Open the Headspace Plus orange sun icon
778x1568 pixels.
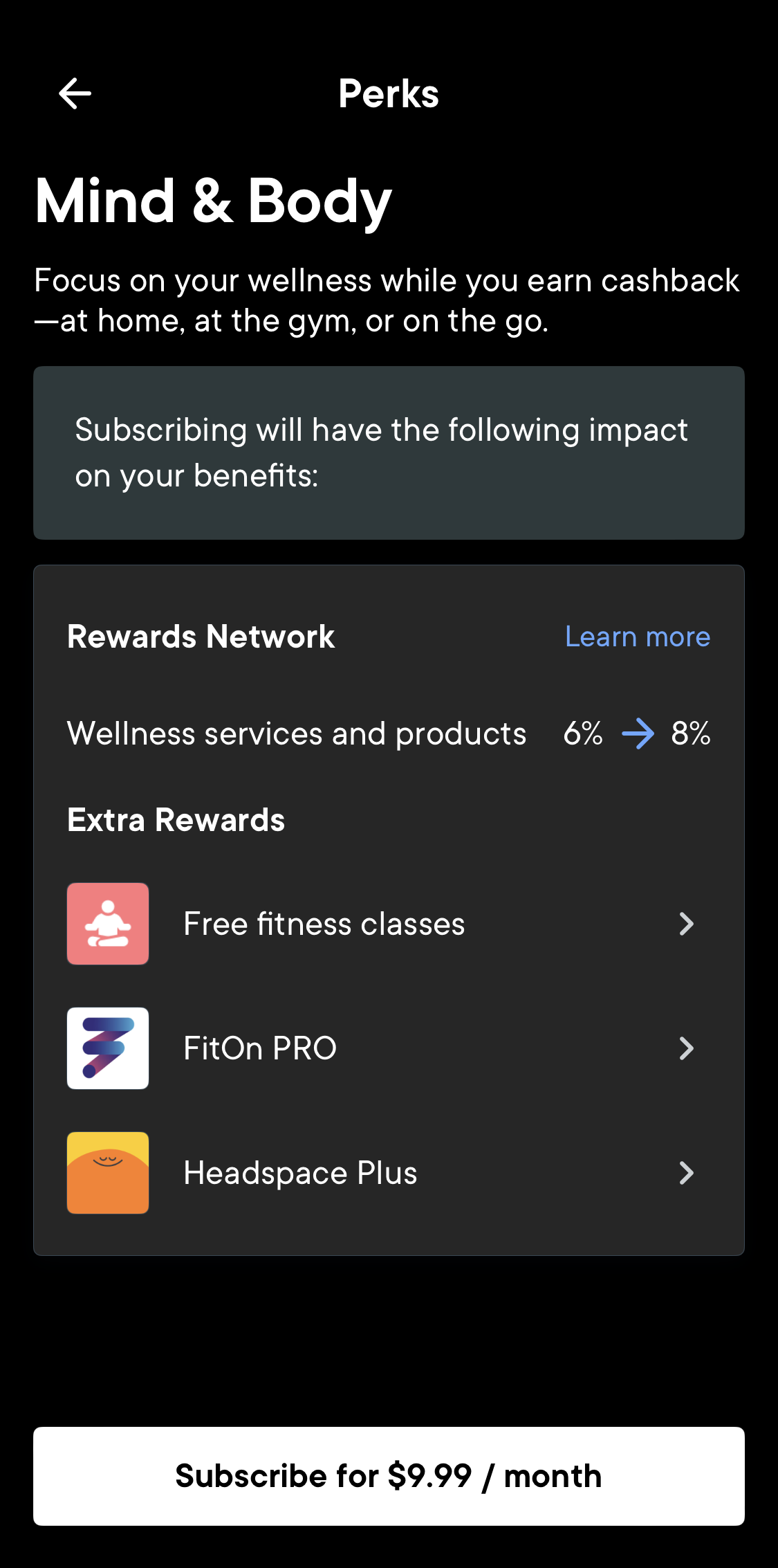[107, 1173]
